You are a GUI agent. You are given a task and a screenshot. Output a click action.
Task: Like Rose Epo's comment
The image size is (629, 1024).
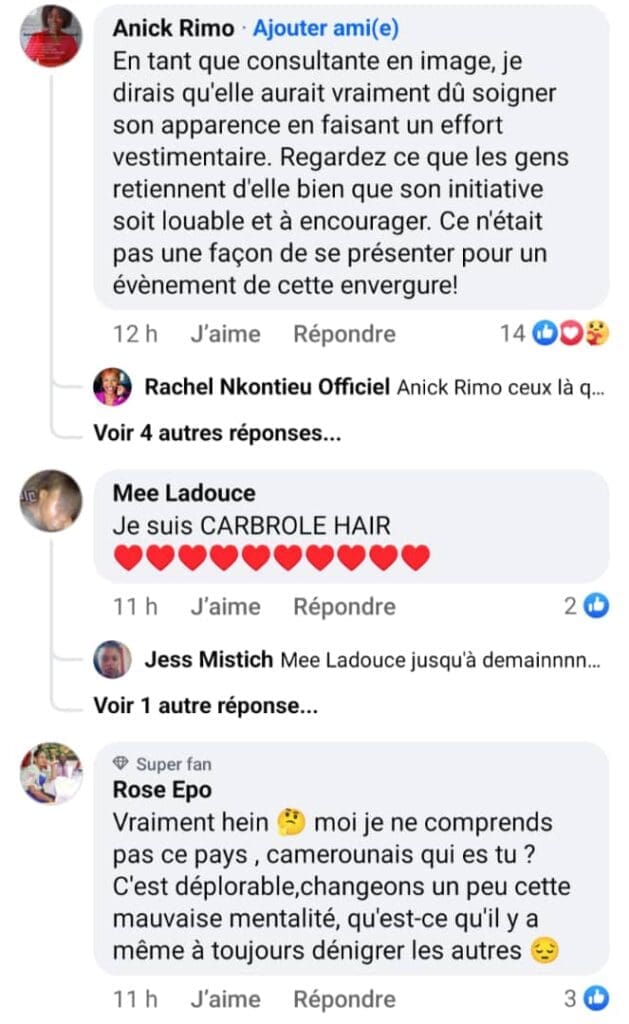point(225,998)
